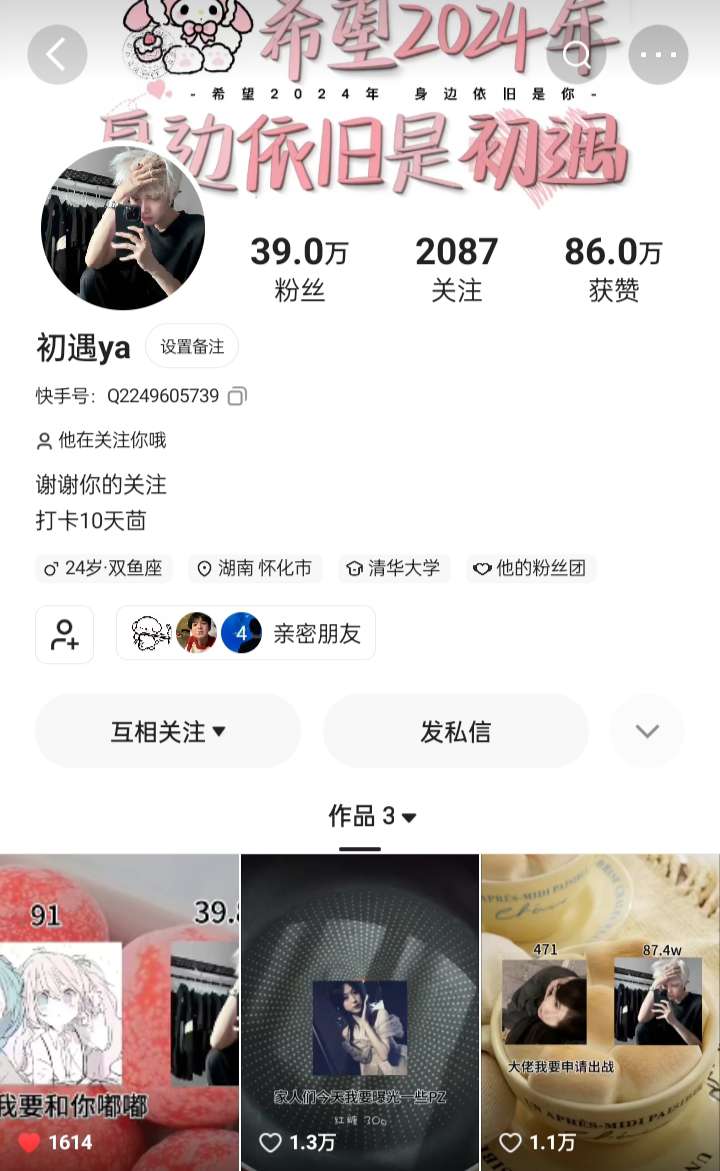Open the video with 1.1万 likes
Screen dimensions: 720x1171
tap(600, 1012)
